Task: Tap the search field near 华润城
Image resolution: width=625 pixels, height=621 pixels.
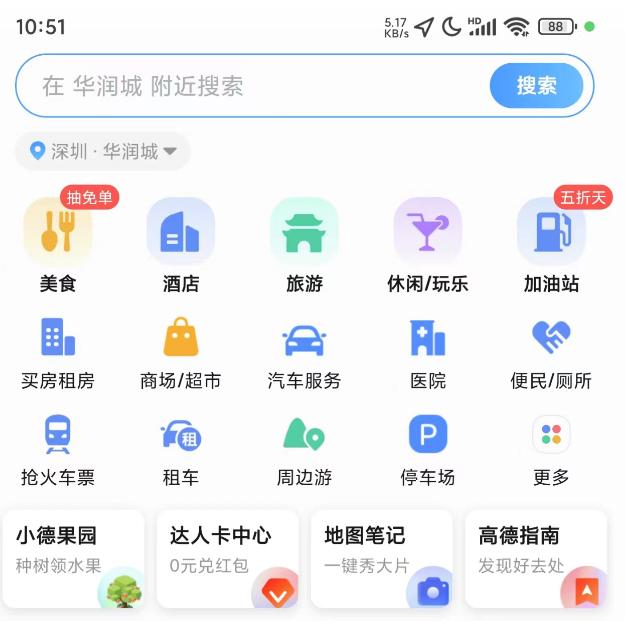Action: (250, 86)
